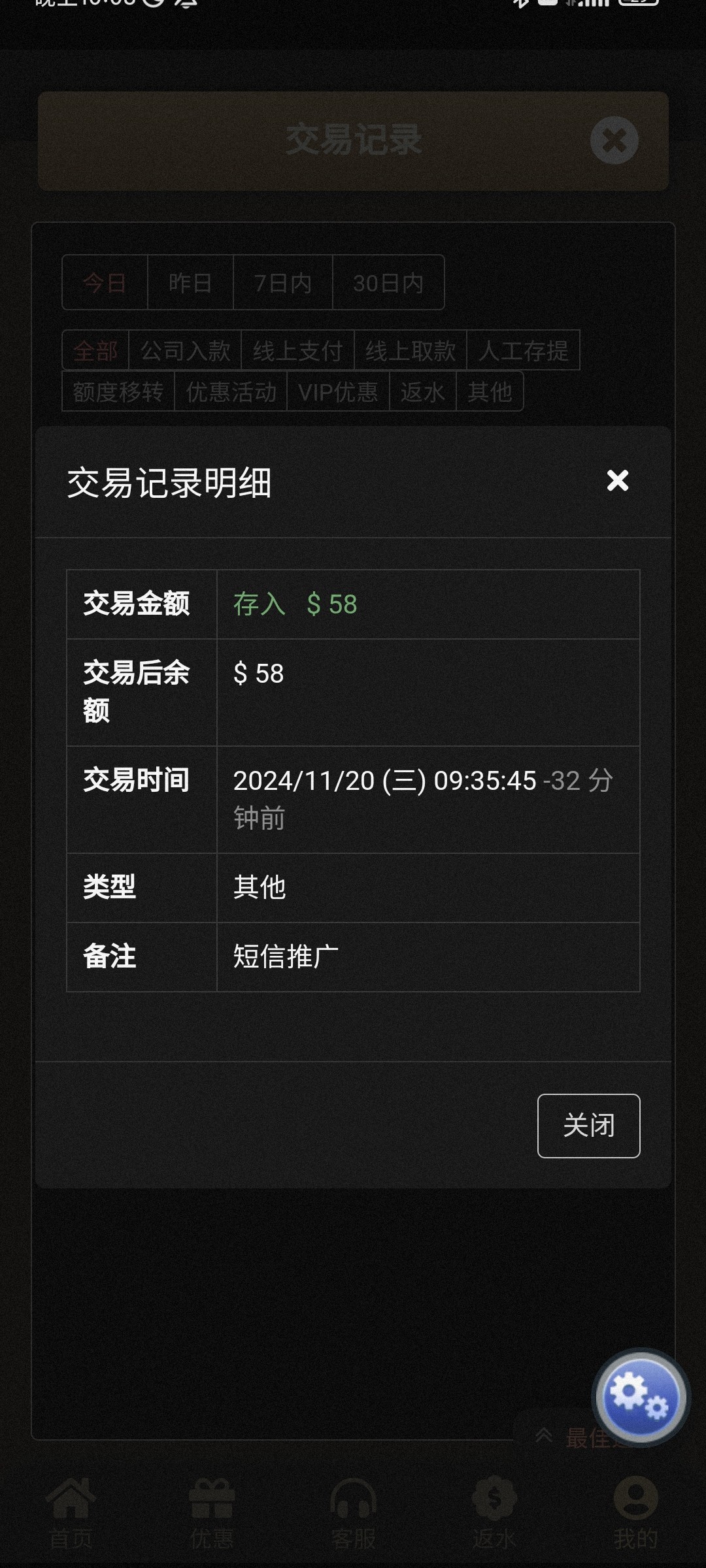Tap the 关闭 button
Image resolution: width=706 pixels, height=1568 pixels.
pyautogui.click(x=588, y=1126)
